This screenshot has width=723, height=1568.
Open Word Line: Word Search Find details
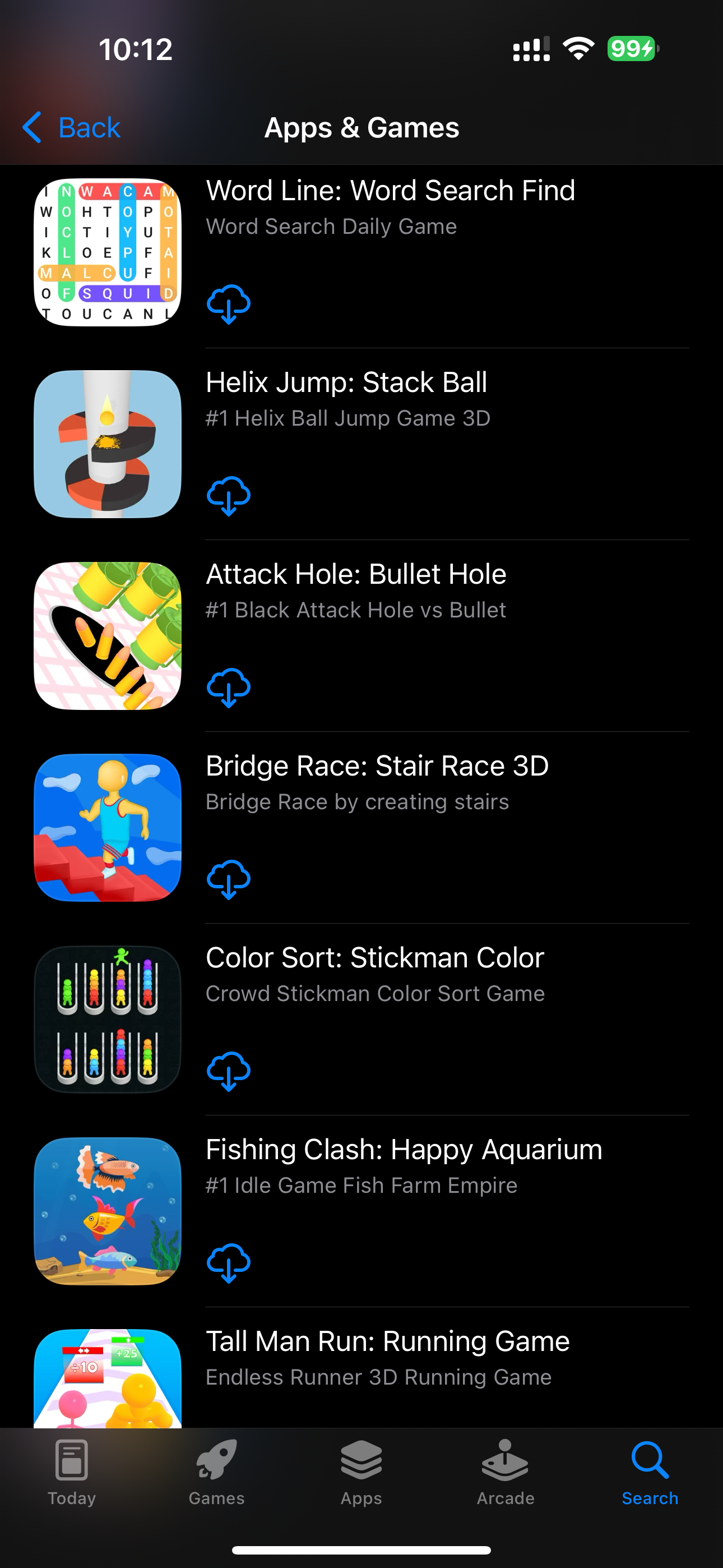tap(390, 191)
